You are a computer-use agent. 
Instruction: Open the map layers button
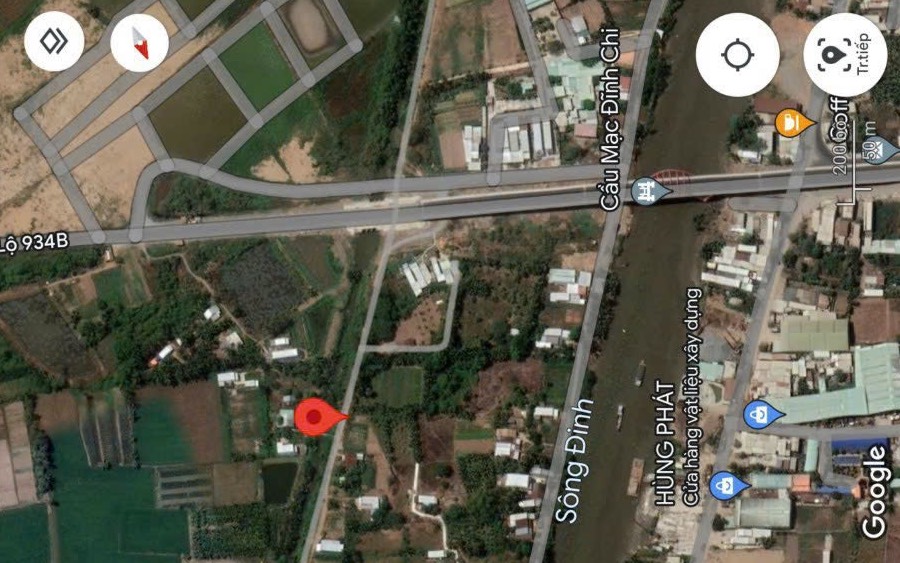click(x=54, y=42)
